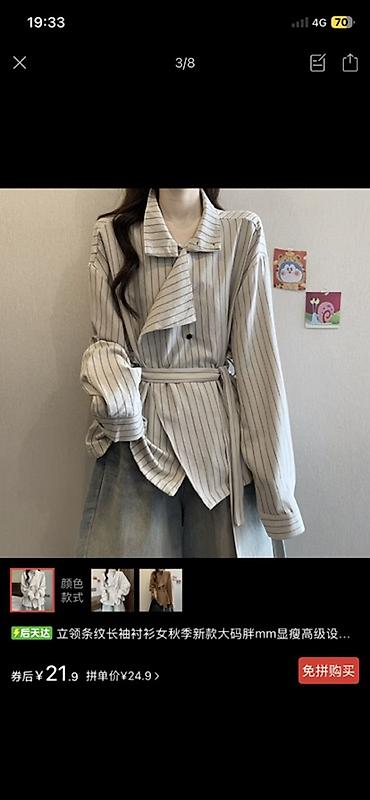Close the image viewer

[x=19, y=63]
